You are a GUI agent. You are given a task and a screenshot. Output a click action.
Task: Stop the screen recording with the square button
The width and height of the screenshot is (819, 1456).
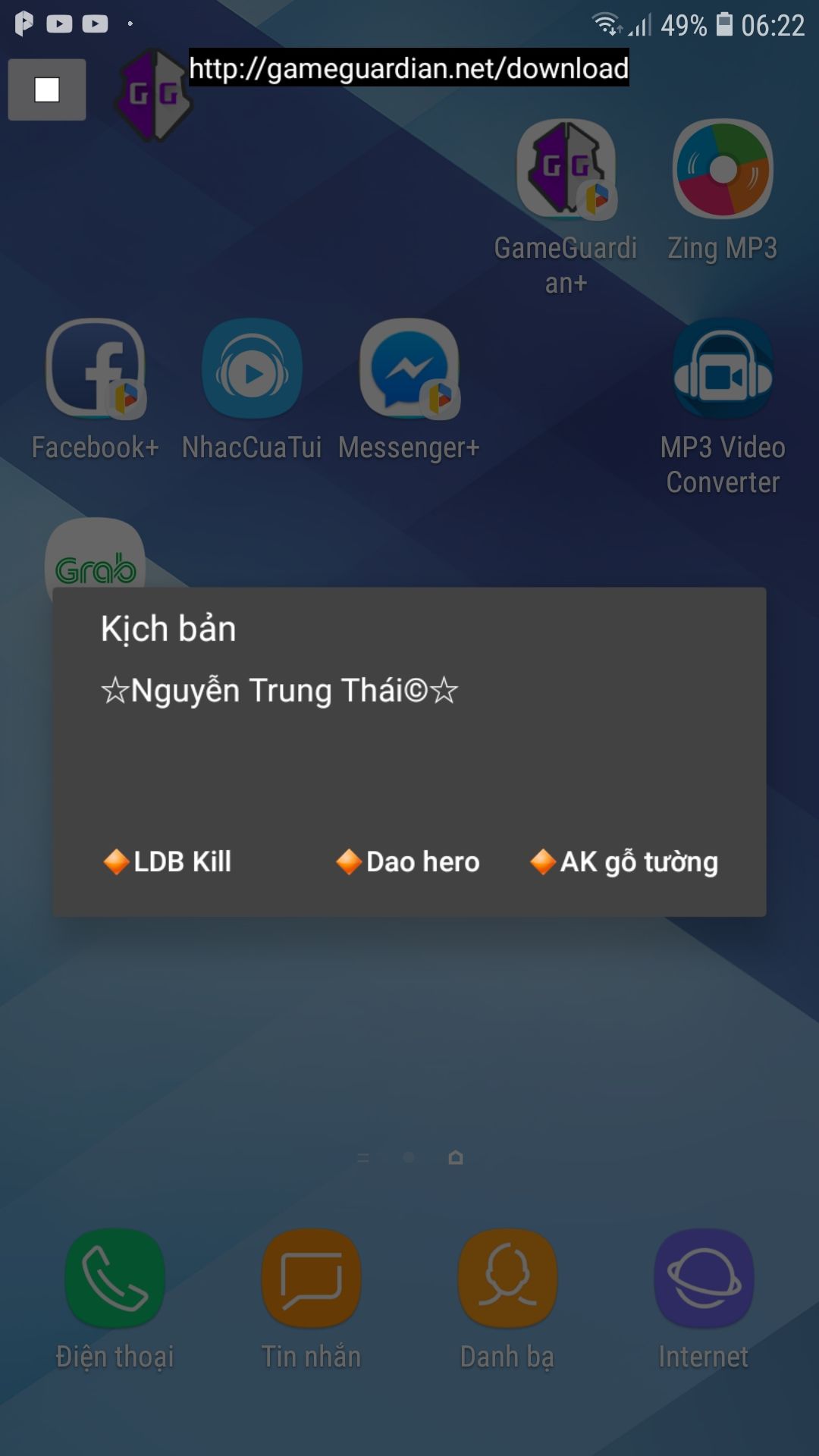[x=47, y=89]
